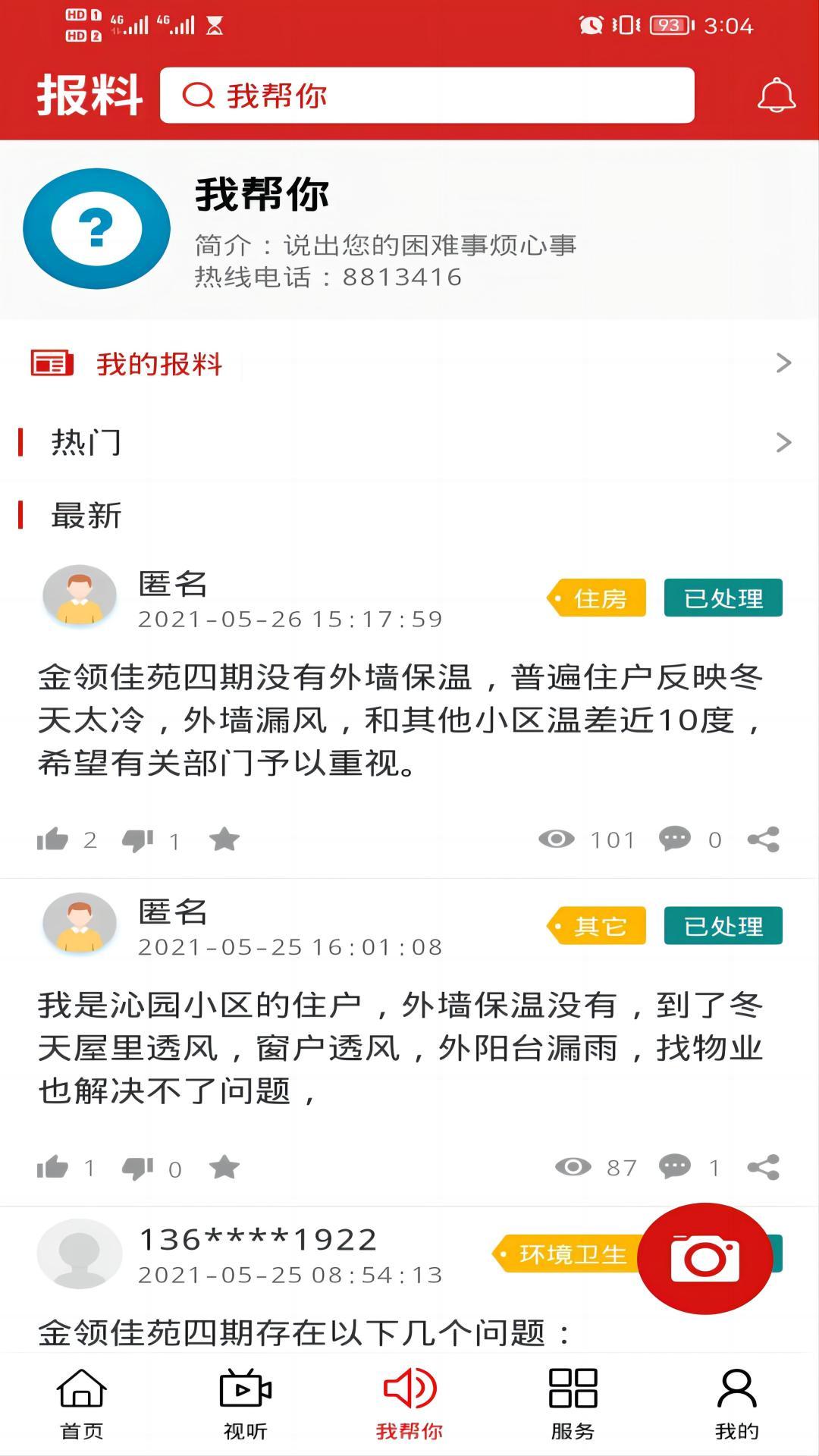Tap the anonymous user avatar
819x1456 pixels.
point(80,596)
